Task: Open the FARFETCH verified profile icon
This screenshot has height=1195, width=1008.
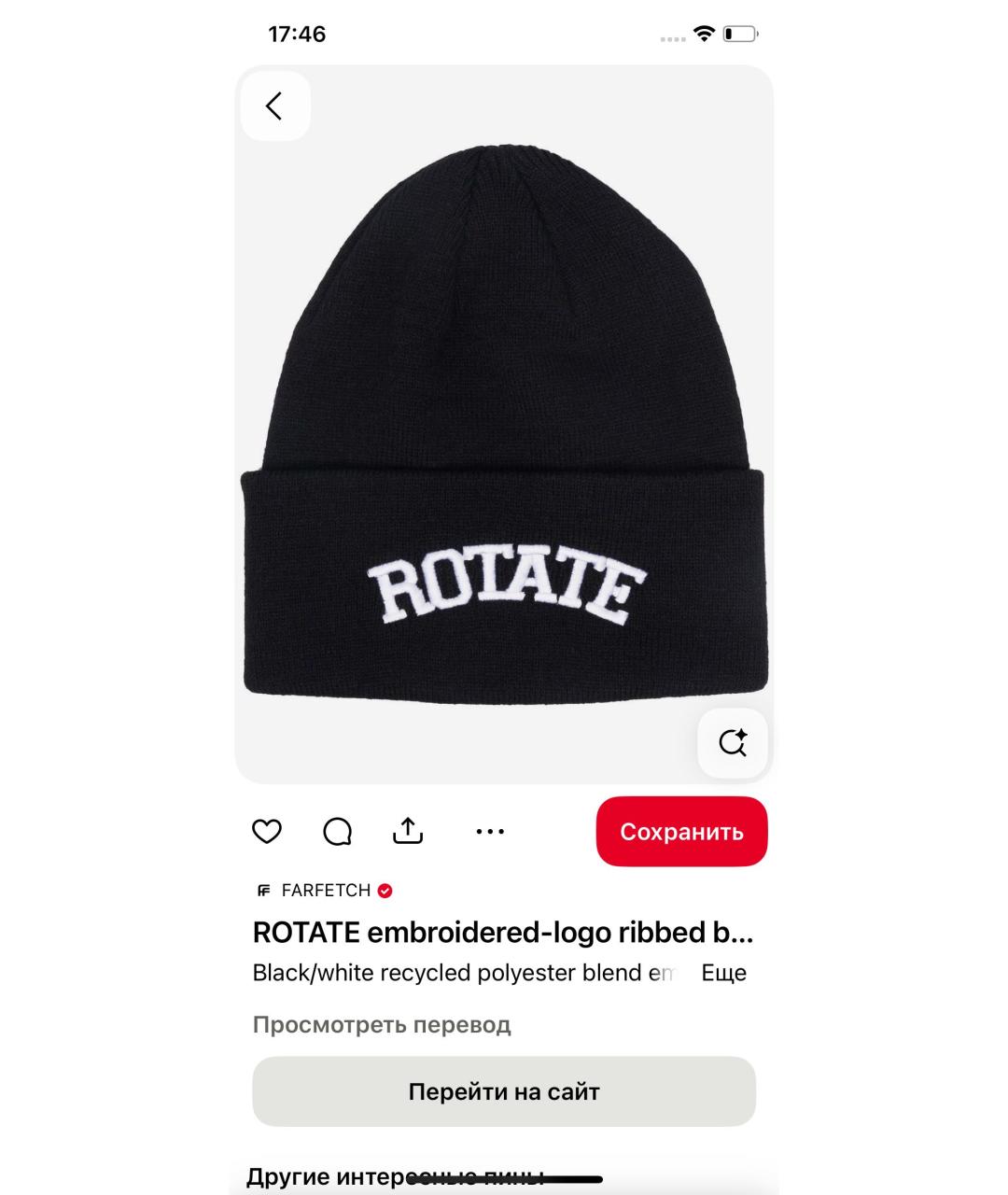Action: pos(263,889)
